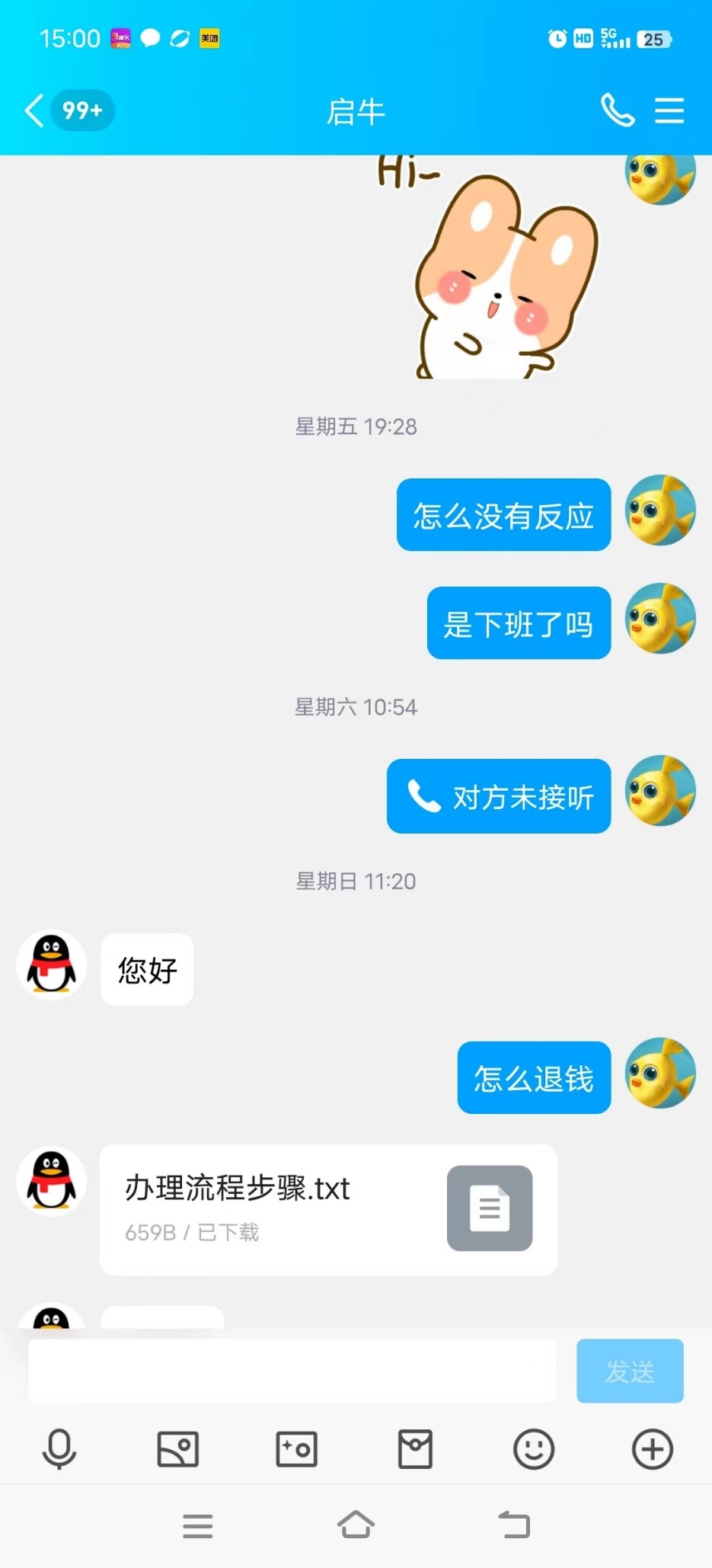Focus the message input field
712x1568 pixels.
click(292, 1371)
